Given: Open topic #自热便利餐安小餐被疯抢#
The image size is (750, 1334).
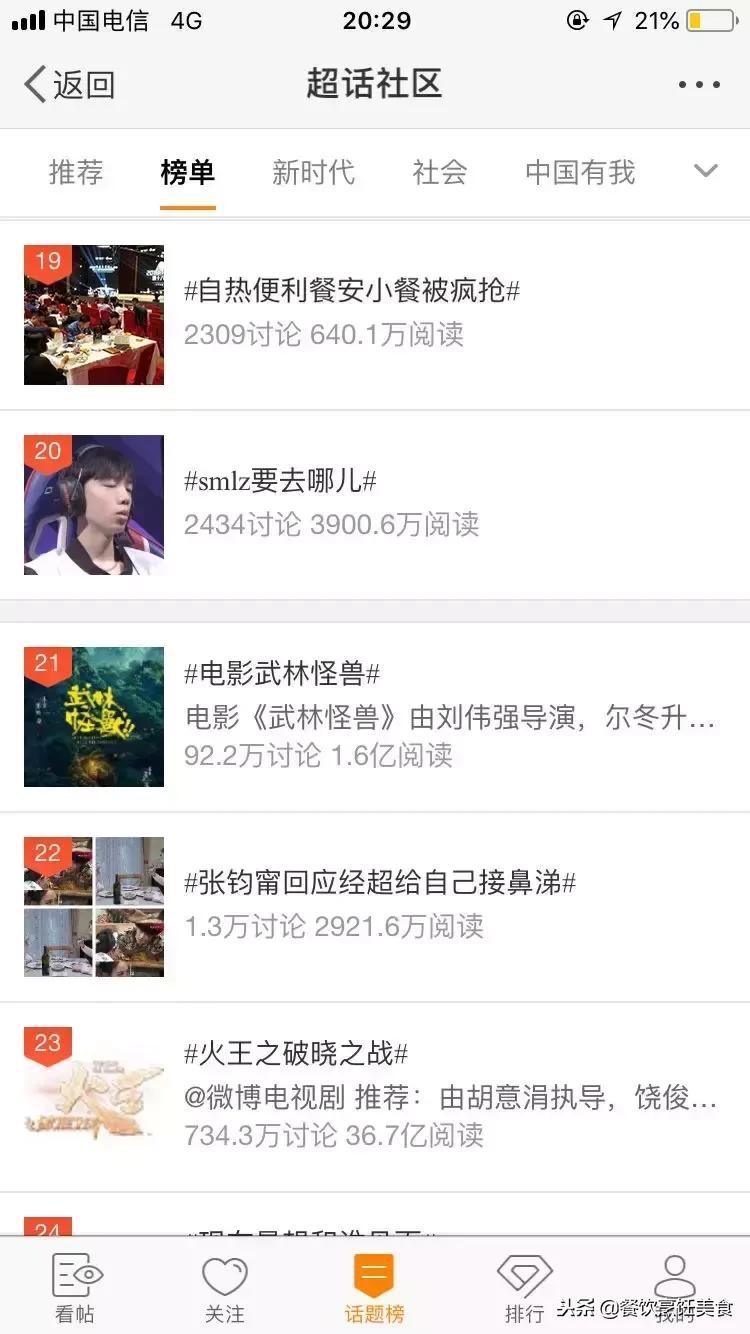Looking at the screenshot, I should pyautogui.click(x=352, y=291).
